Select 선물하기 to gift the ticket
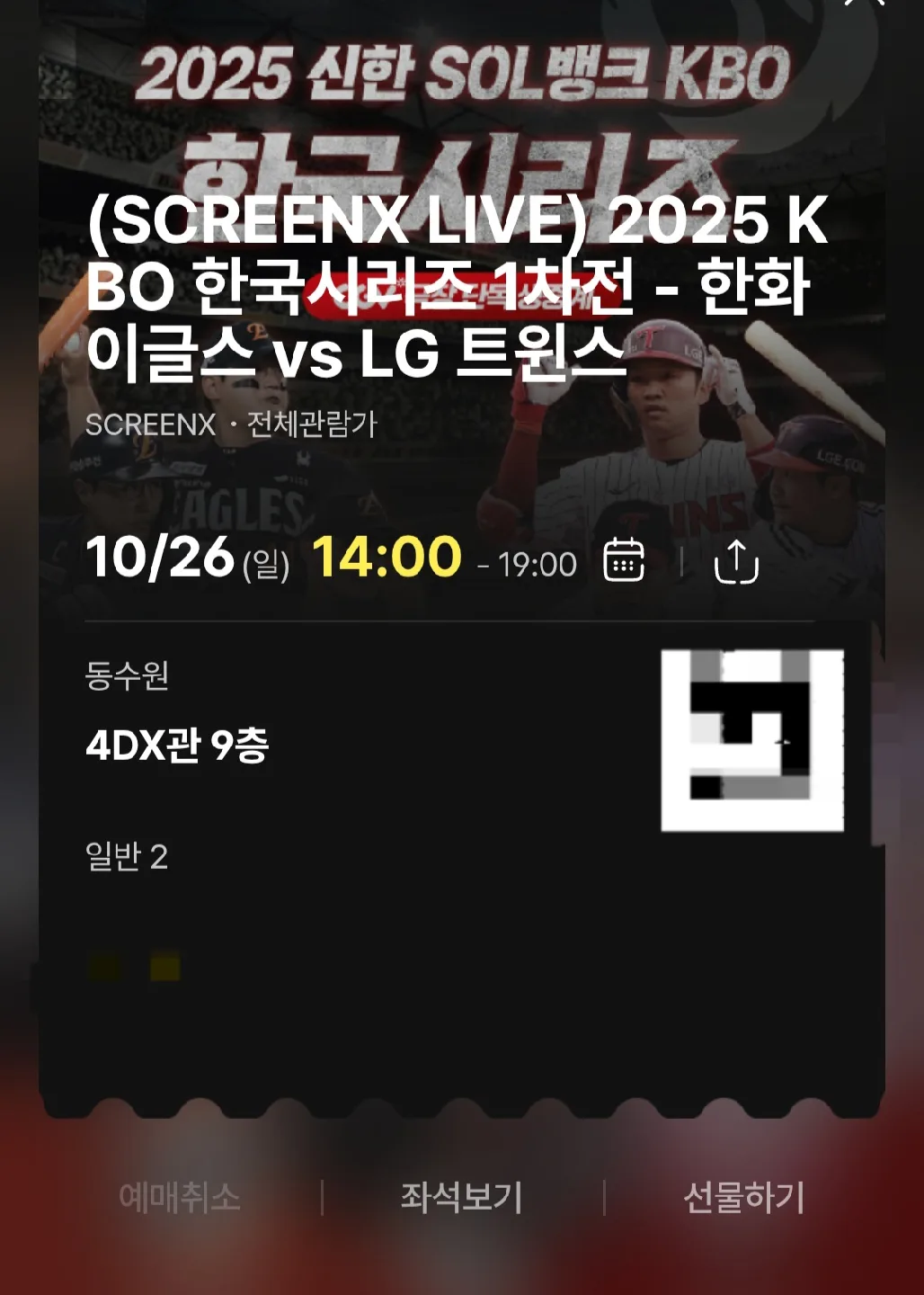 point(744,1197)
